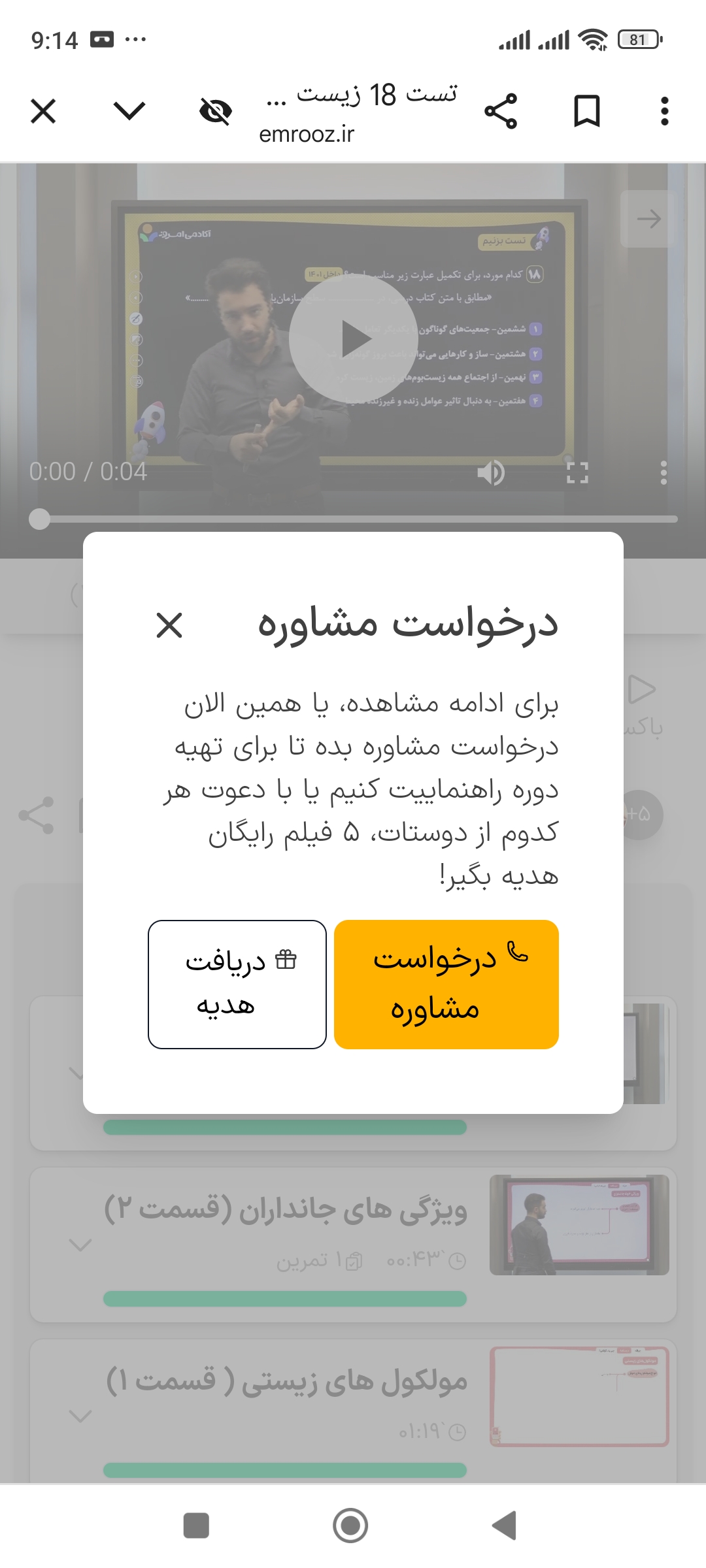Go to home screen via system button

coord(350,1526)
